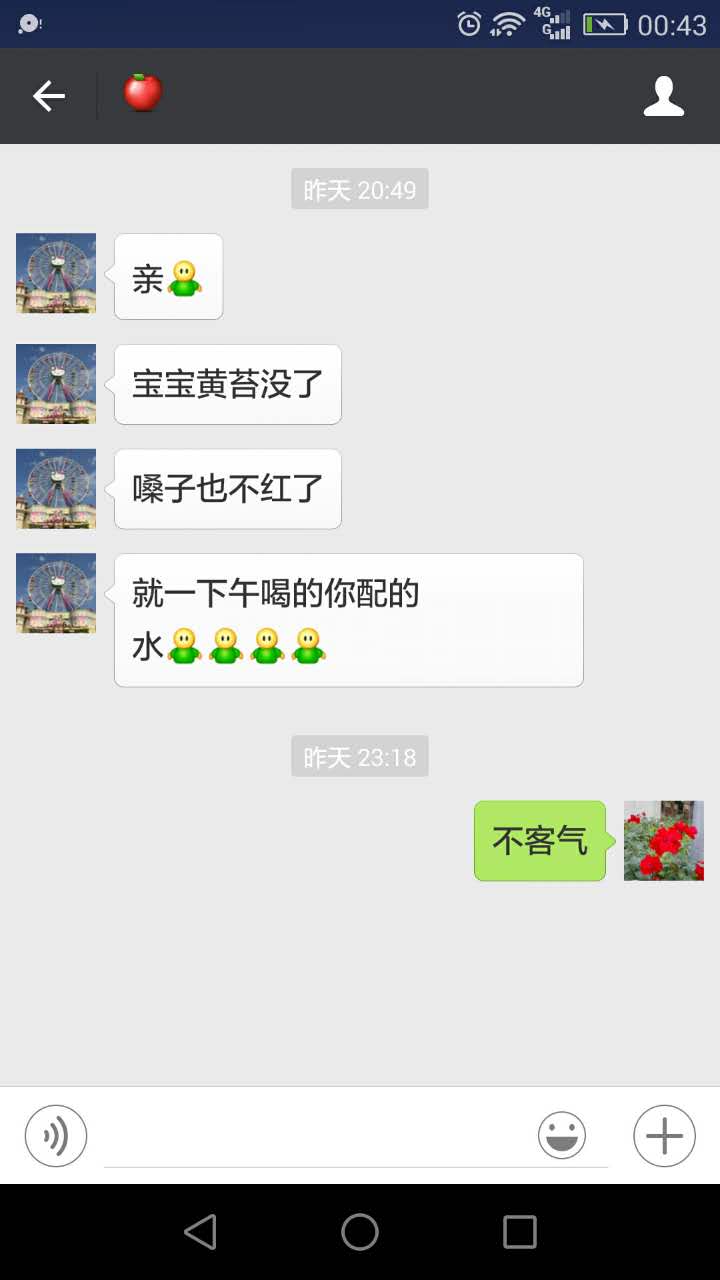Go back from this chat

point(48,96)
